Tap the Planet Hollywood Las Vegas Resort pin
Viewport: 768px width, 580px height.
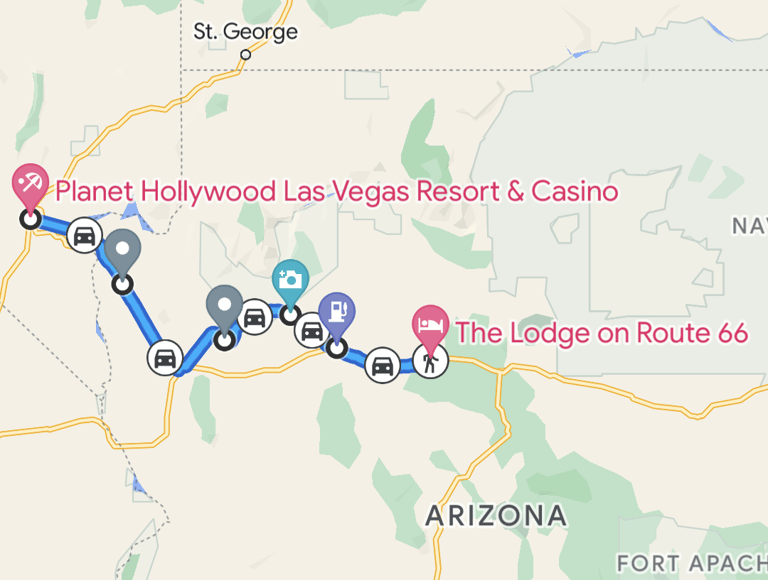[29, 185]
